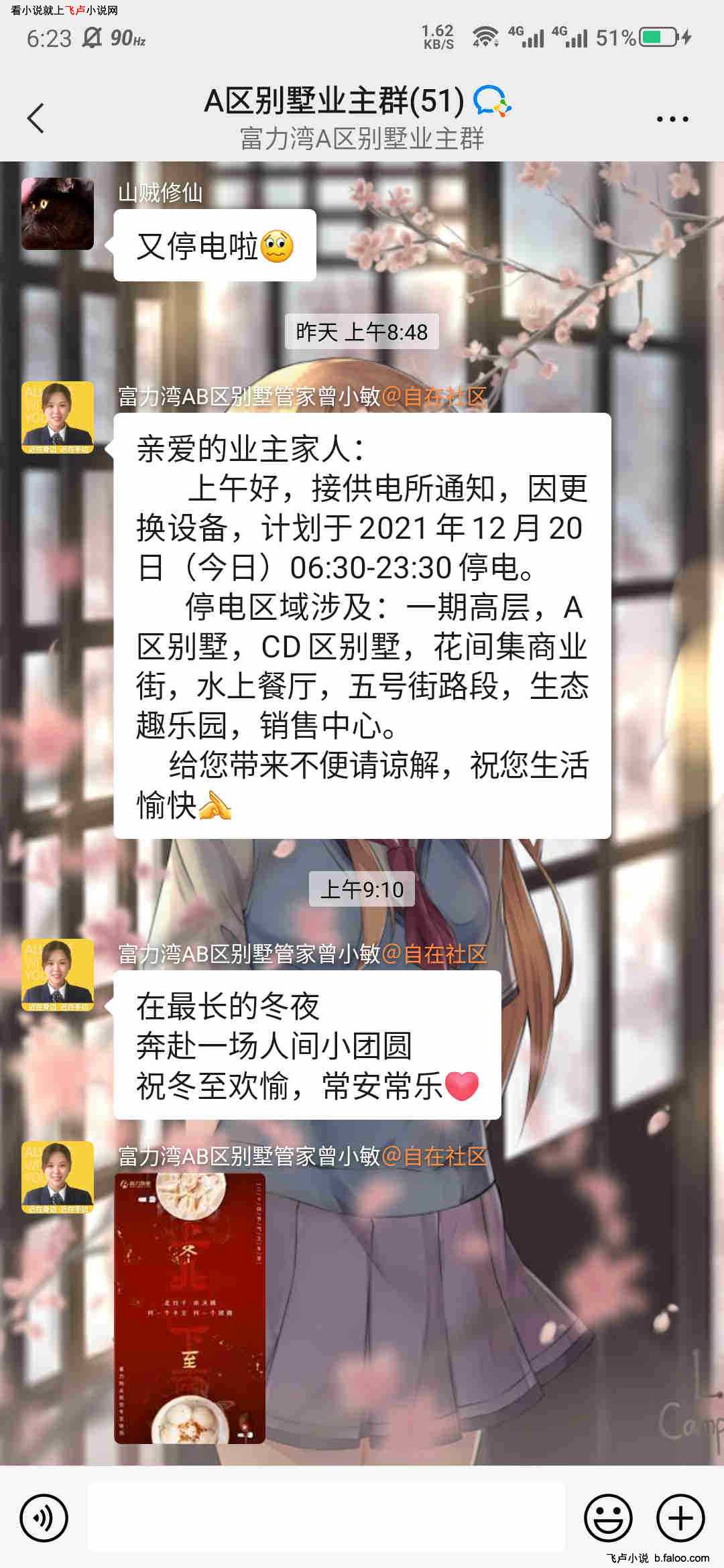The image size is (724, 1568).
Task: Open the three-dot chat options menu
Action: (672, 119)
